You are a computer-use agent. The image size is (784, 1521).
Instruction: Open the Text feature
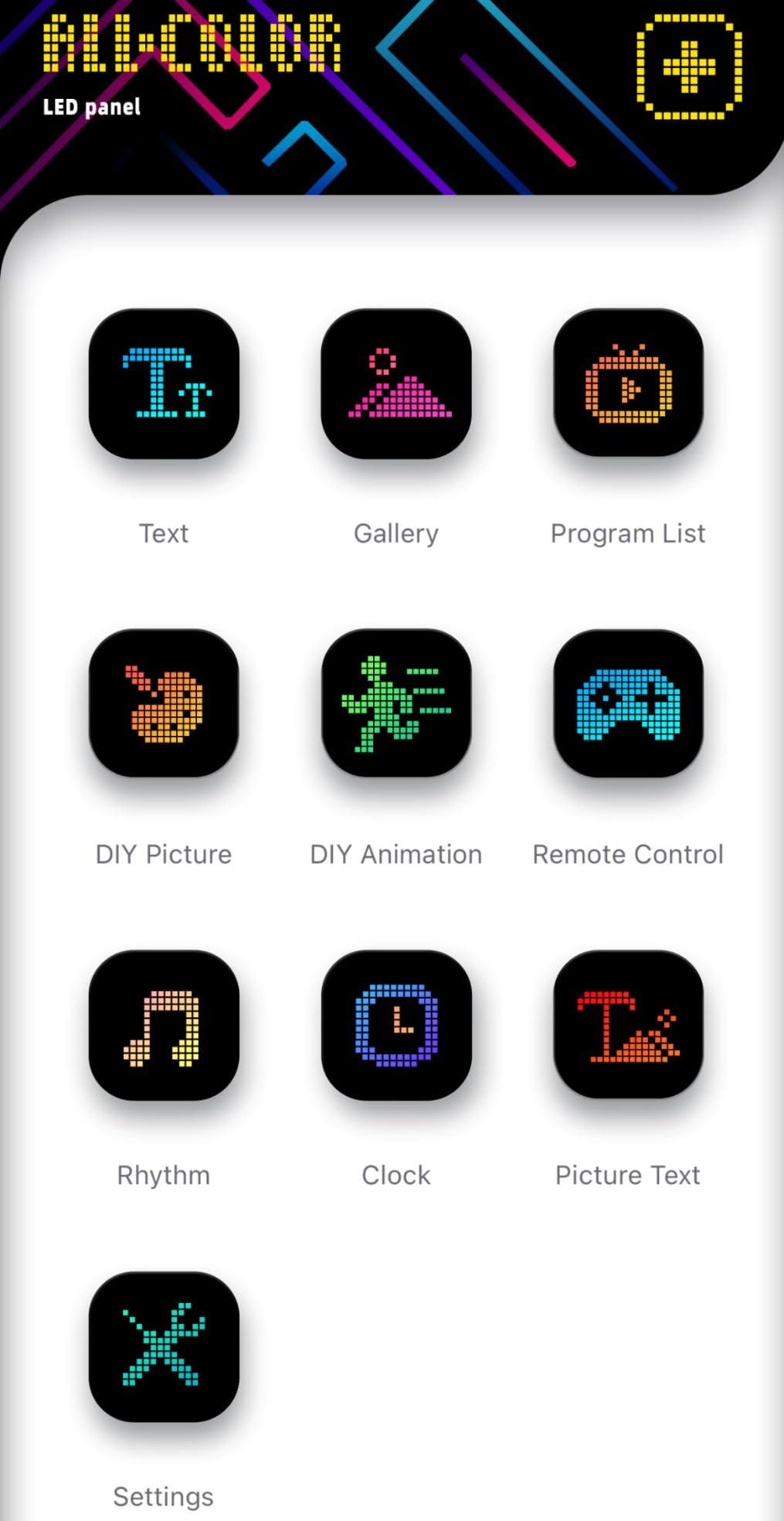pos(164,384)
